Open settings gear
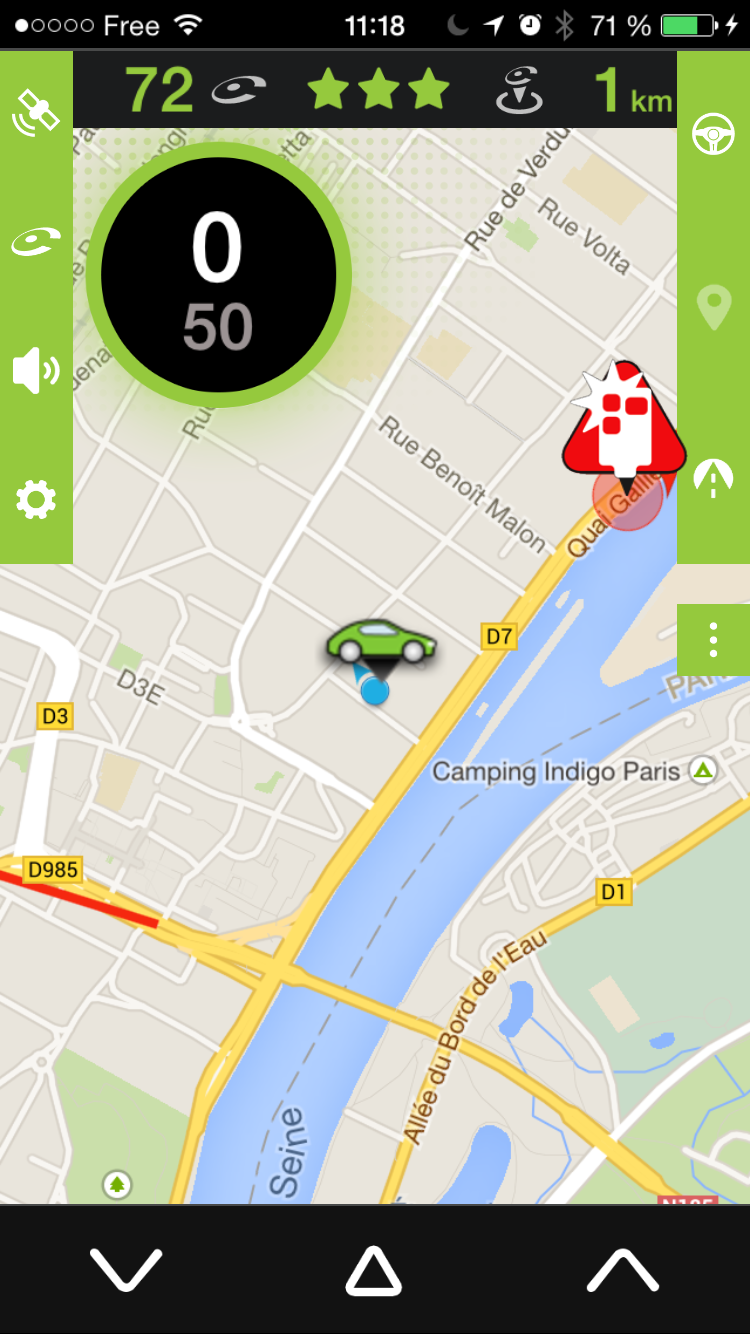Image resolution: width=750 pixels, height=1334 pixels. click(36, 499)
